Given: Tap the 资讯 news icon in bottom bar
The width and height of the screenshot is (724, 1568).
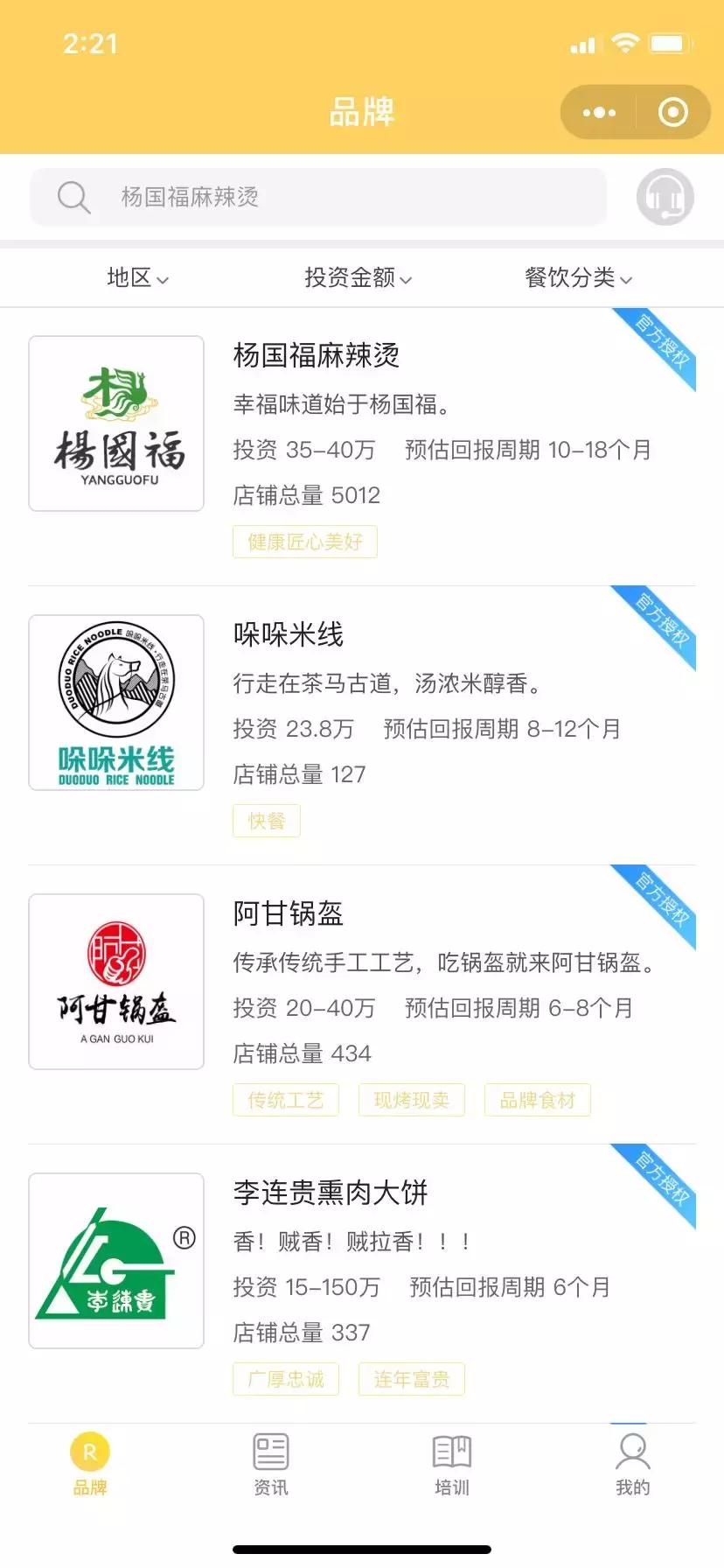Looking at the screenshot, I should (270, 1450).
